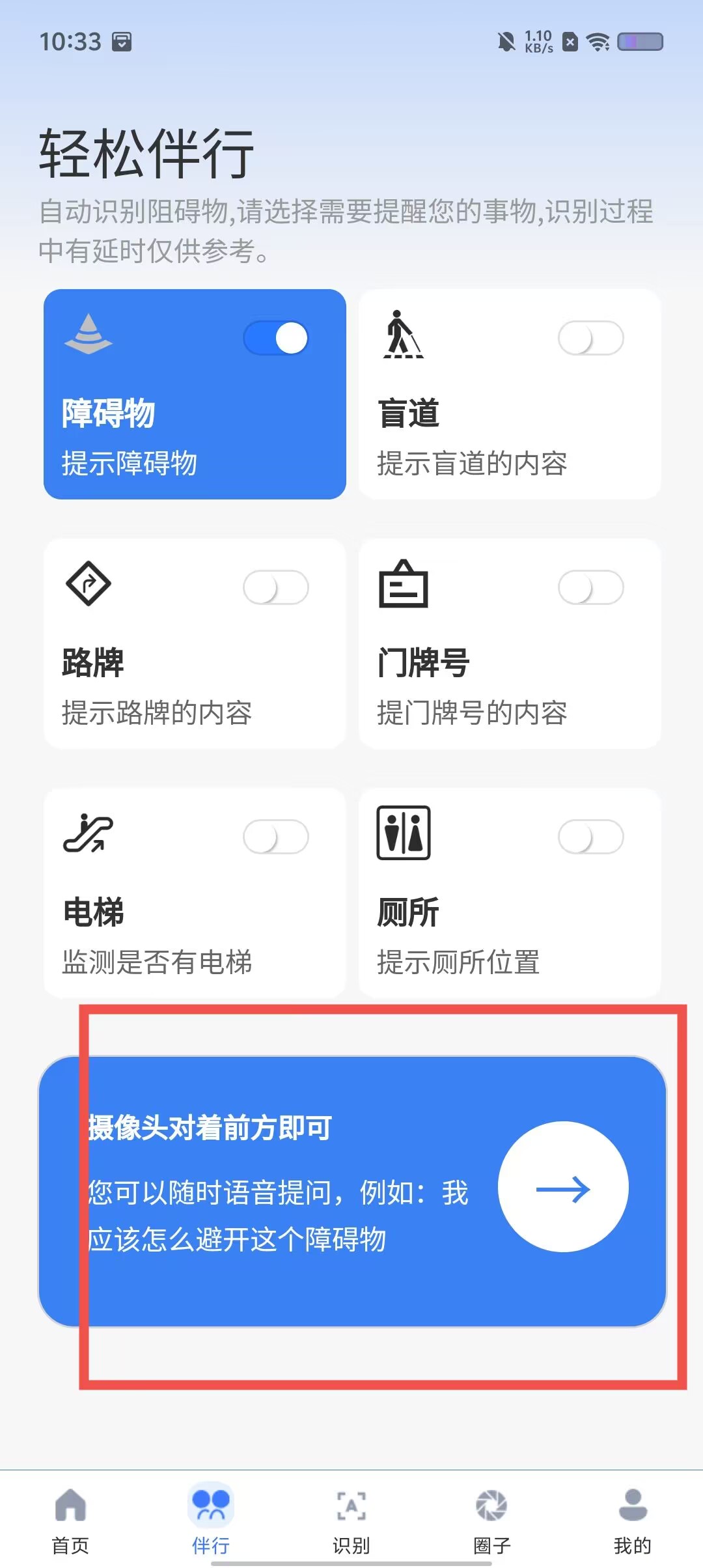Tap the arrow button to start the camera
This screenshot has width=703, height=1568.
point(563,1186)
